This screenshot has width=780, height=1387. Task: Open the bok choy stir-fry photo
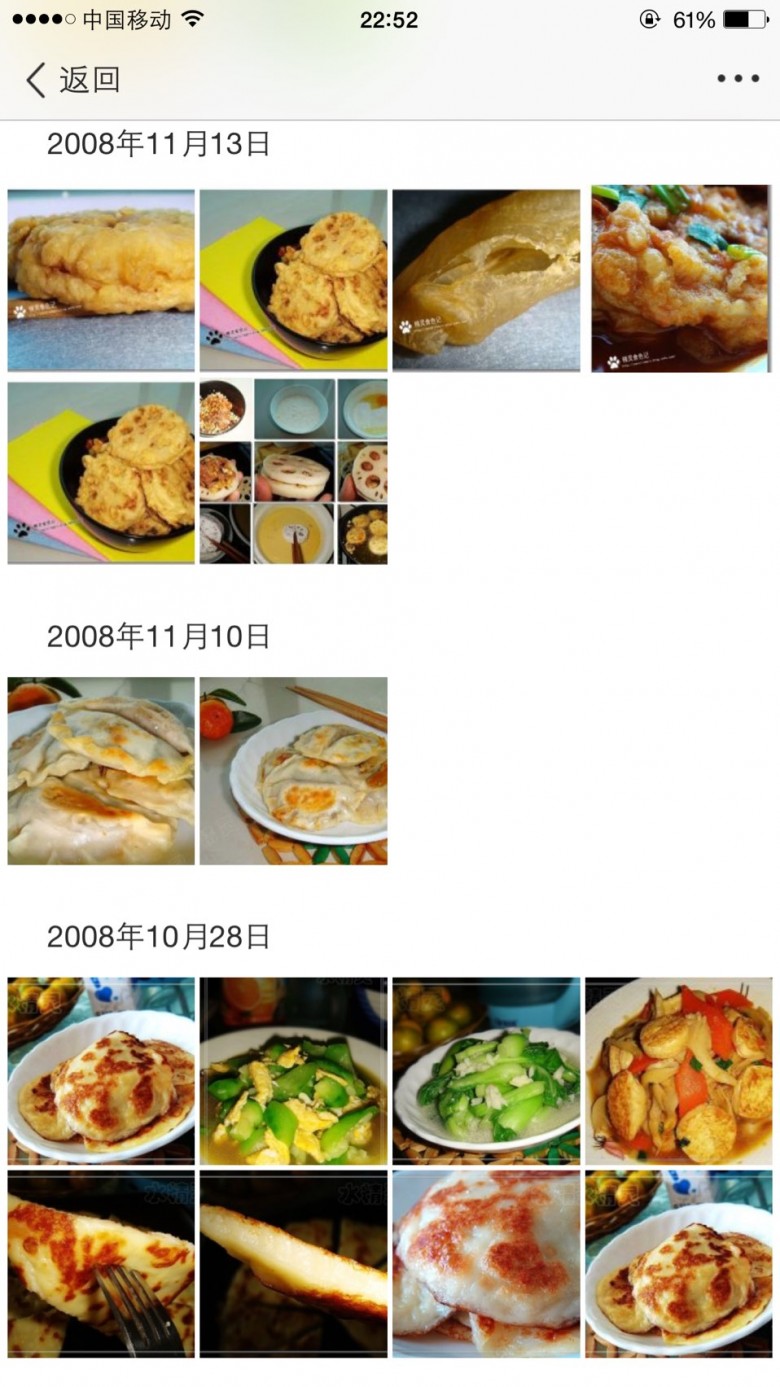[x=486, y=1071]
